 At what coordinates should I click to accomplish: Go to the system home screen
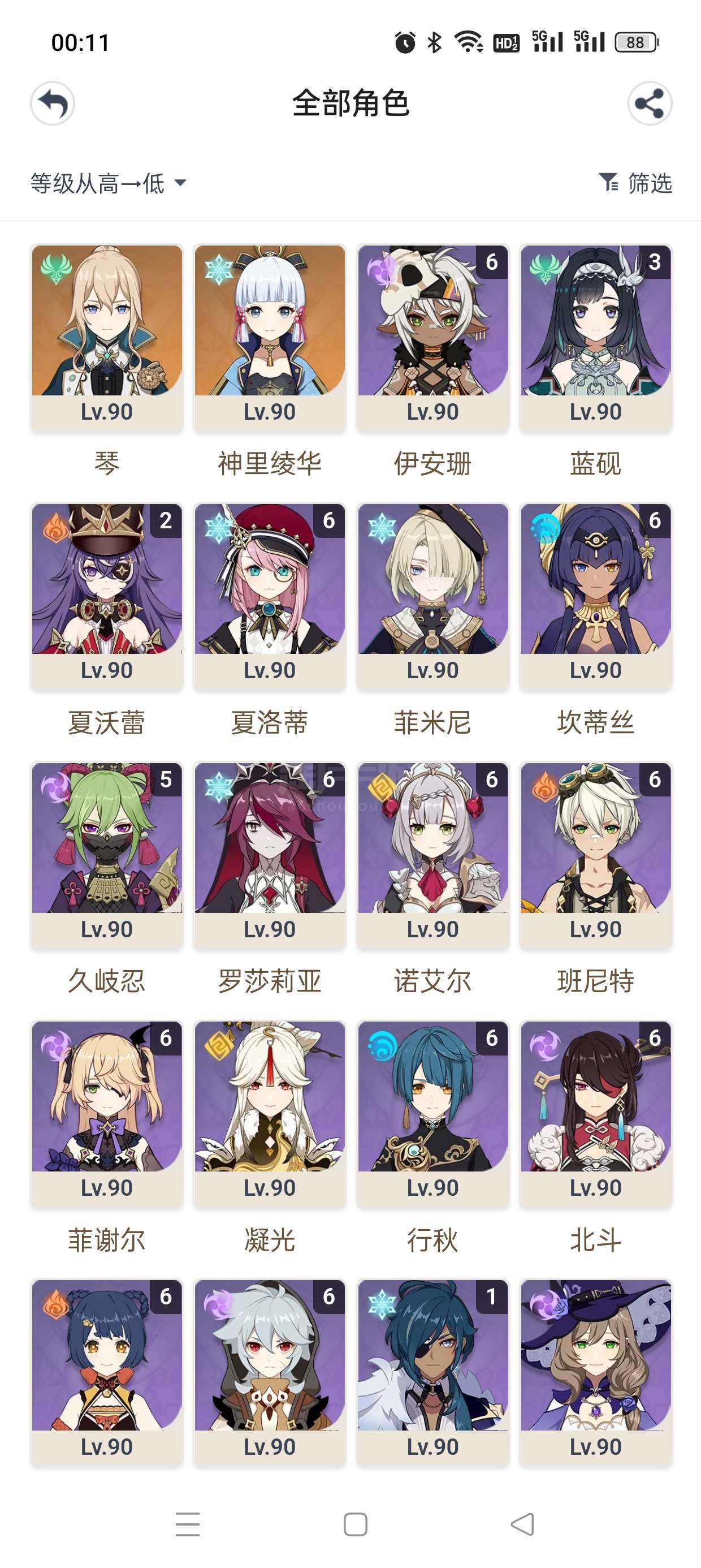click(356, 1525)
